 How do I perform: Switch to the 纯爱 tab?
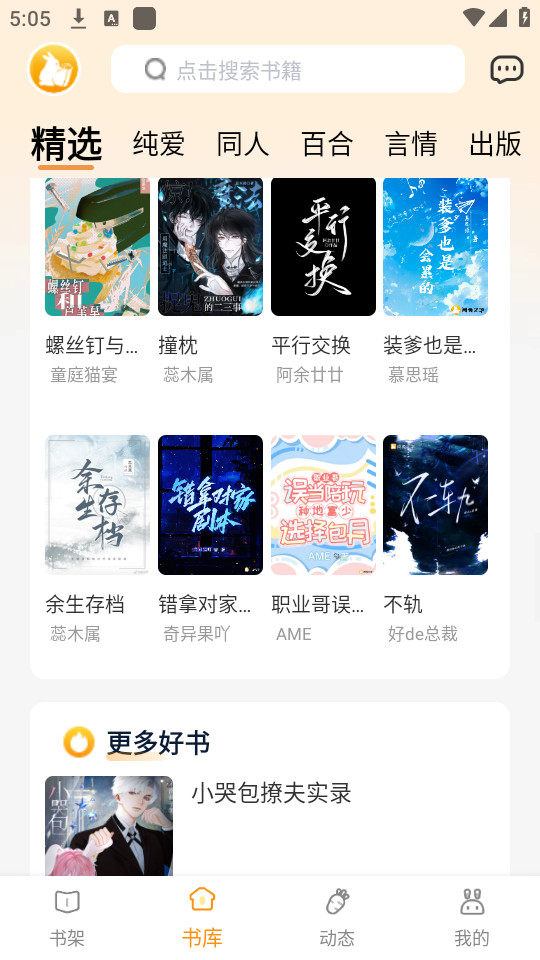159,144
